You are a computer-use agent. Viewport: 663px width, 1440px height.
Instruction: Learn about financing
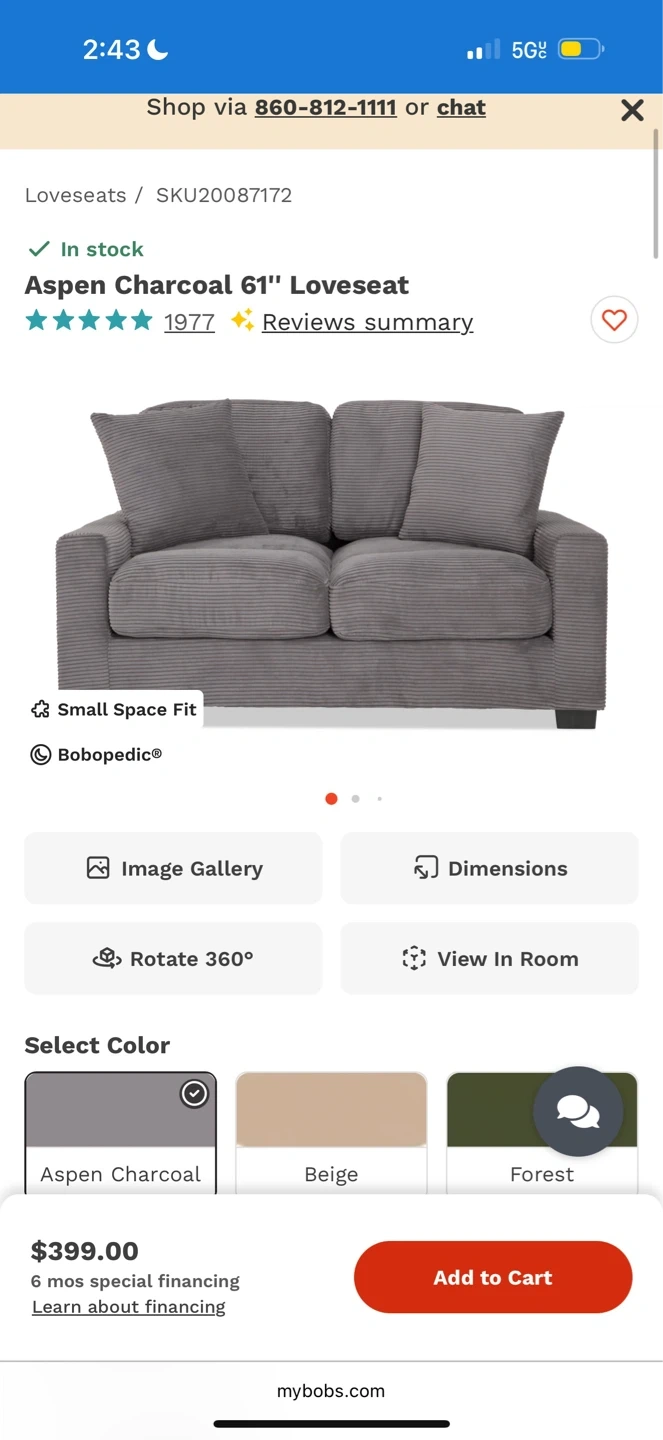129,1307
